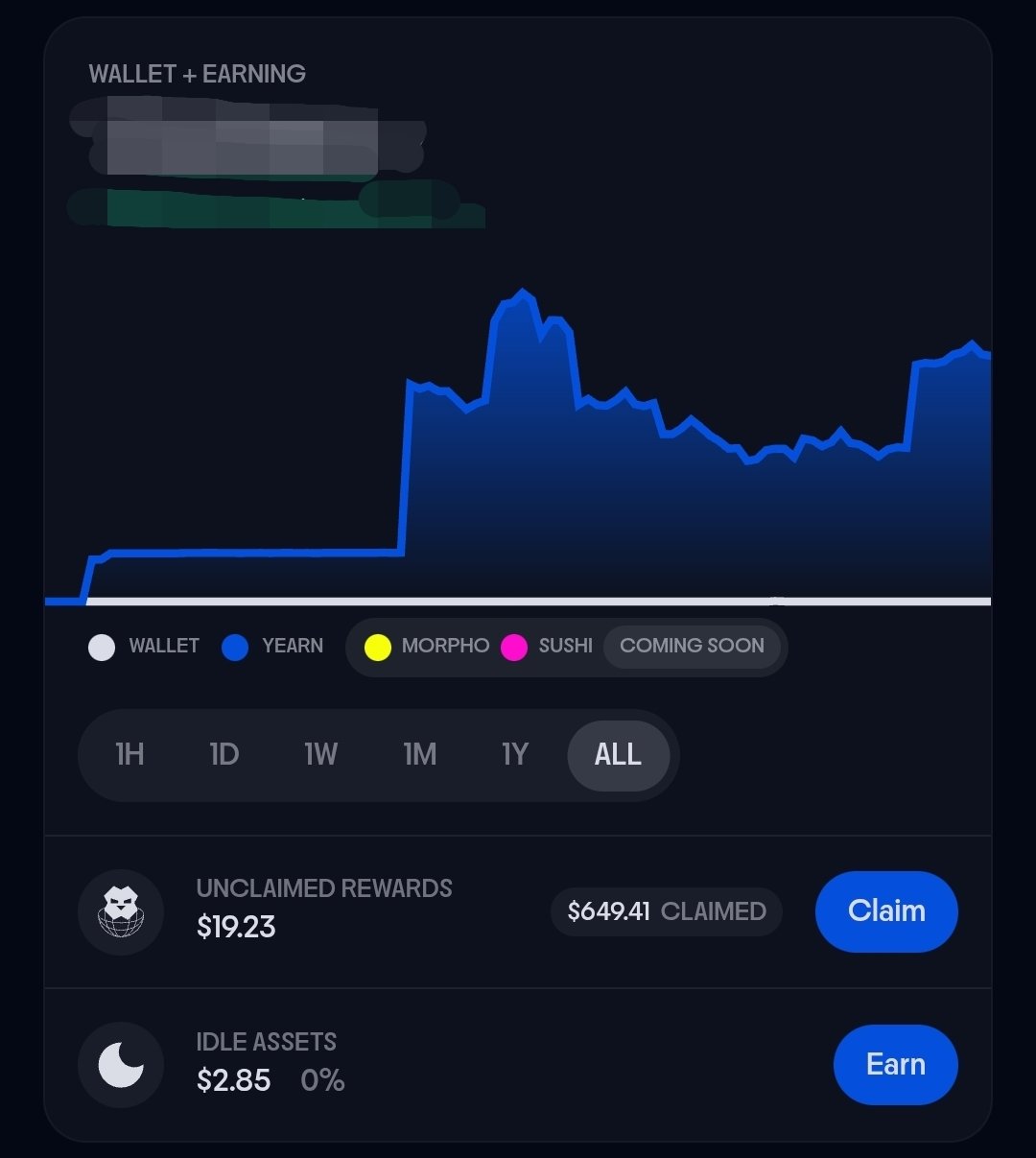
Task: Toggle the Yearn series in legend
Action: click(x=272, y=647)
